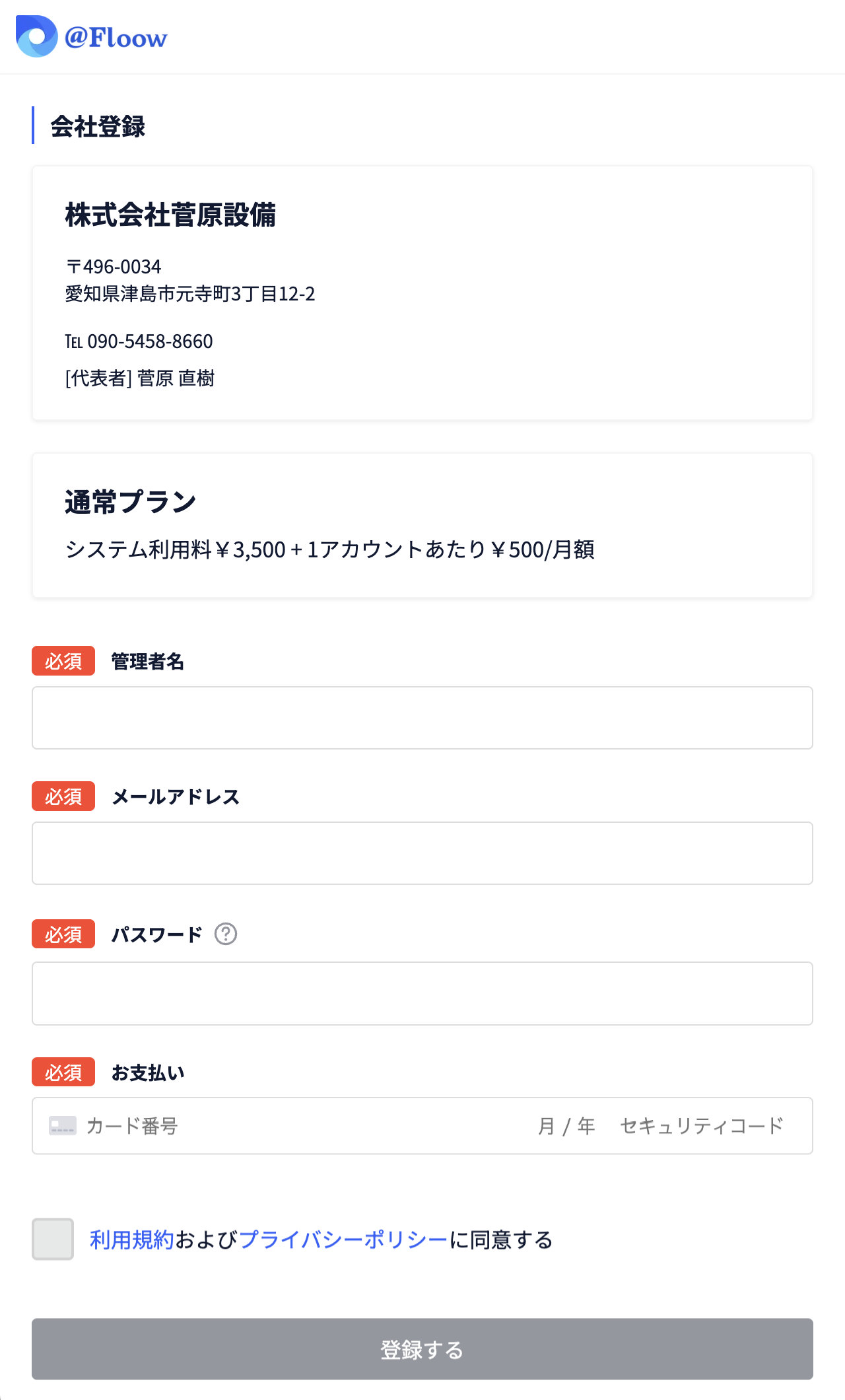The height and width of the screenshot is (1400, 845).
Task: Select the 通常プラン heading
Action: pyautogui.click(x=131, y=502)
